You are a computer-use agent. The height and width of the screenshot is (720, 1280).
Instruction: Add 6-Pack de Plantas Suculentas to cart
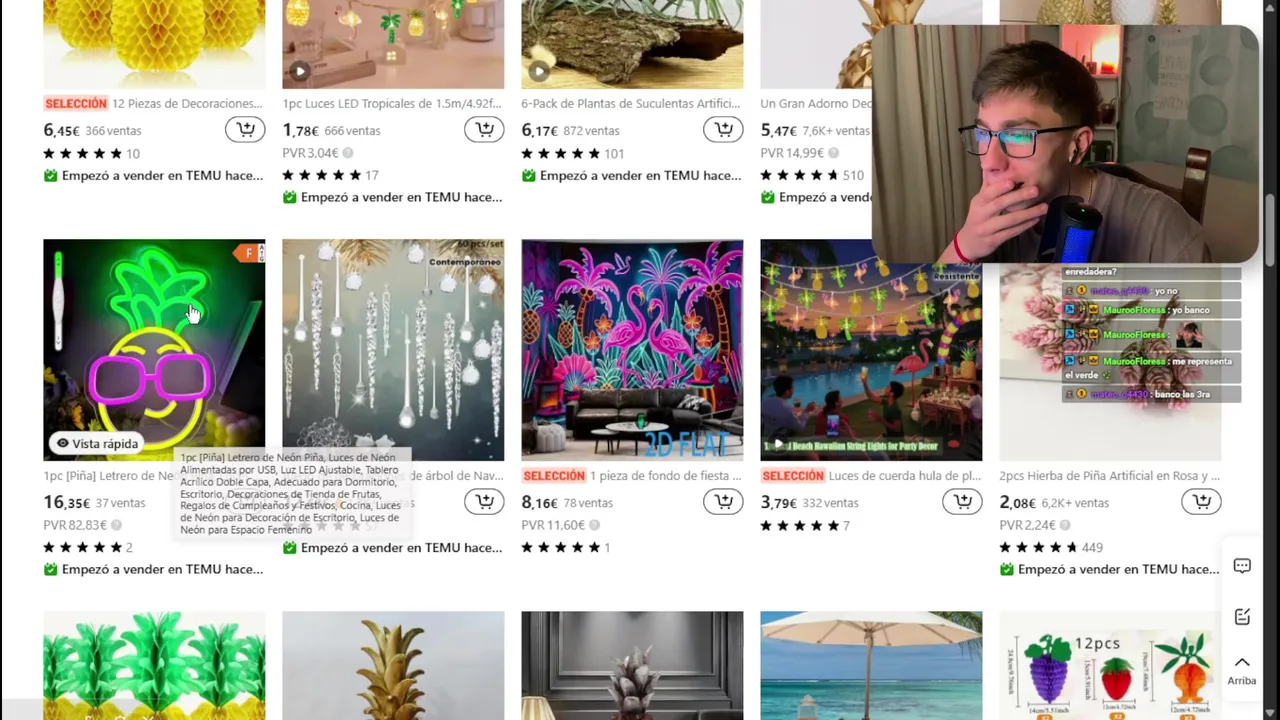pos(723,129)
